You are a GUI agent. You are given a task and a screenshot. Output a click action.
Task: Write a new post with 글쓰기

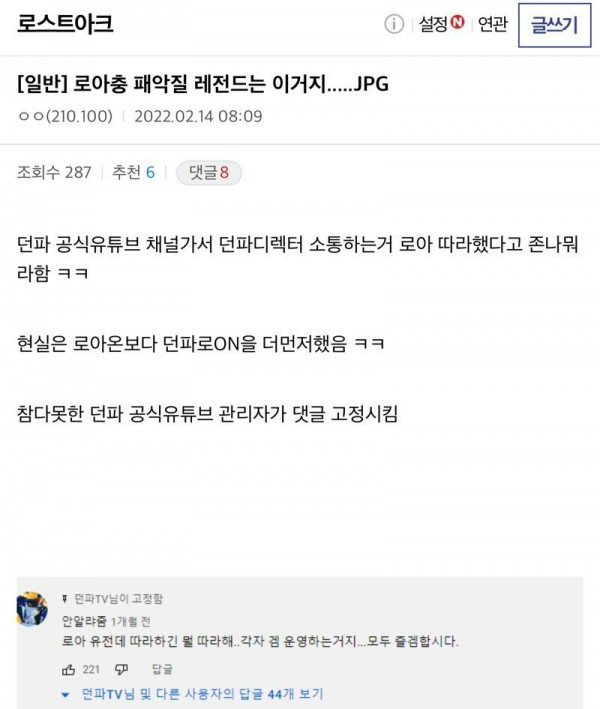(x=554, y=25)
